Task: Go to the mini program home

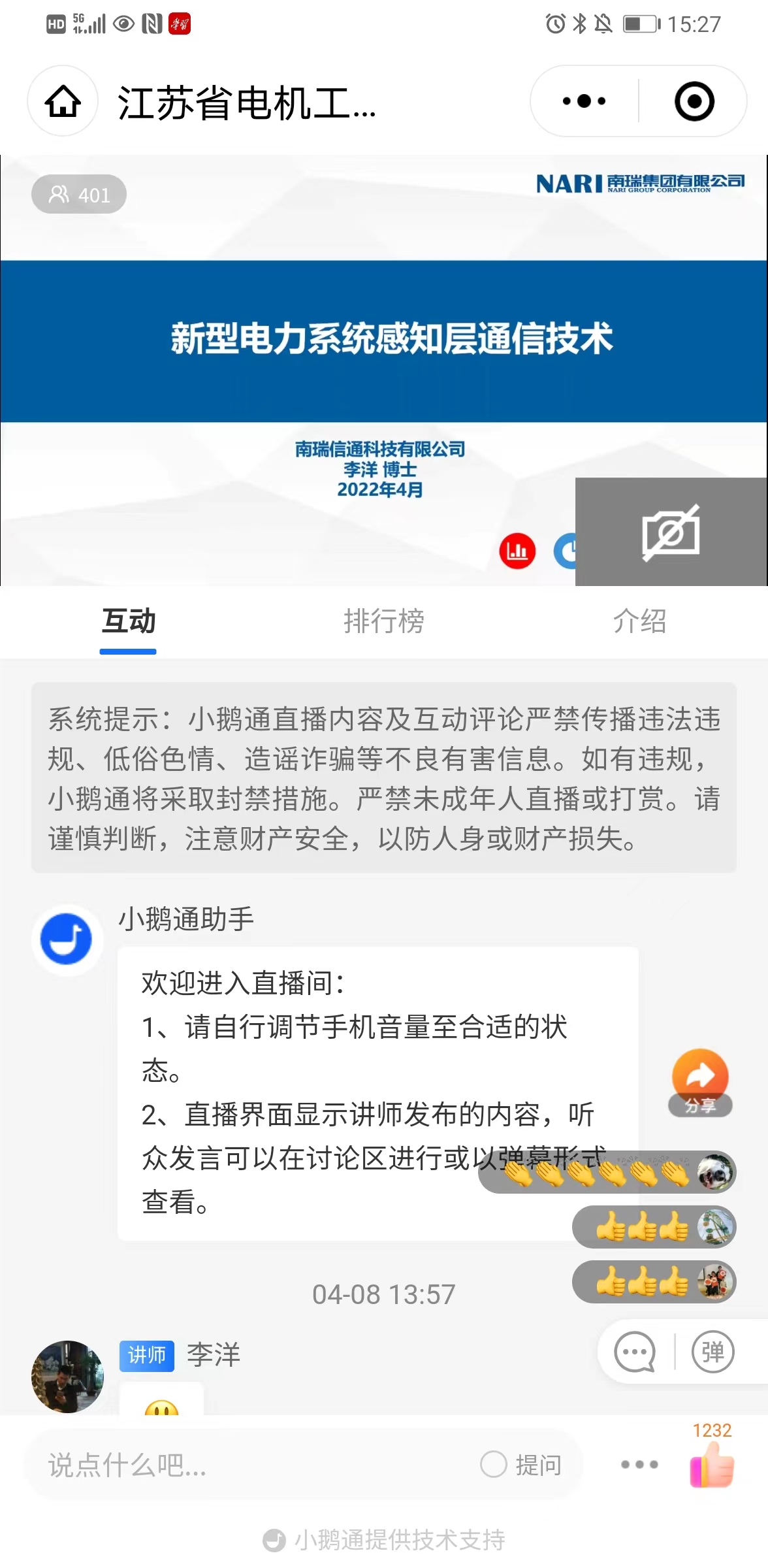Action: (x=63, y=101)
